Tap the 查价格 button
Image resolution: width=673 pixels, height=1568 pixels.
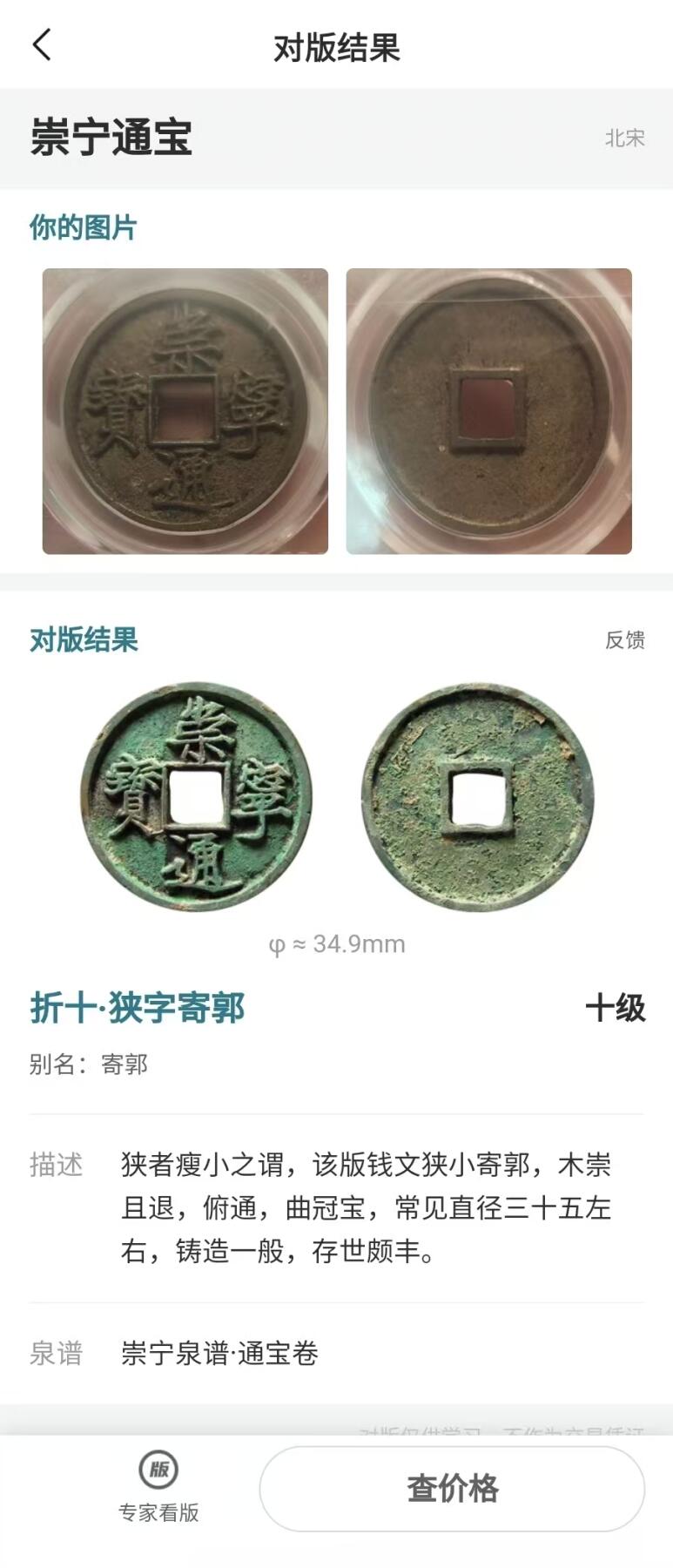point(452,1489)
